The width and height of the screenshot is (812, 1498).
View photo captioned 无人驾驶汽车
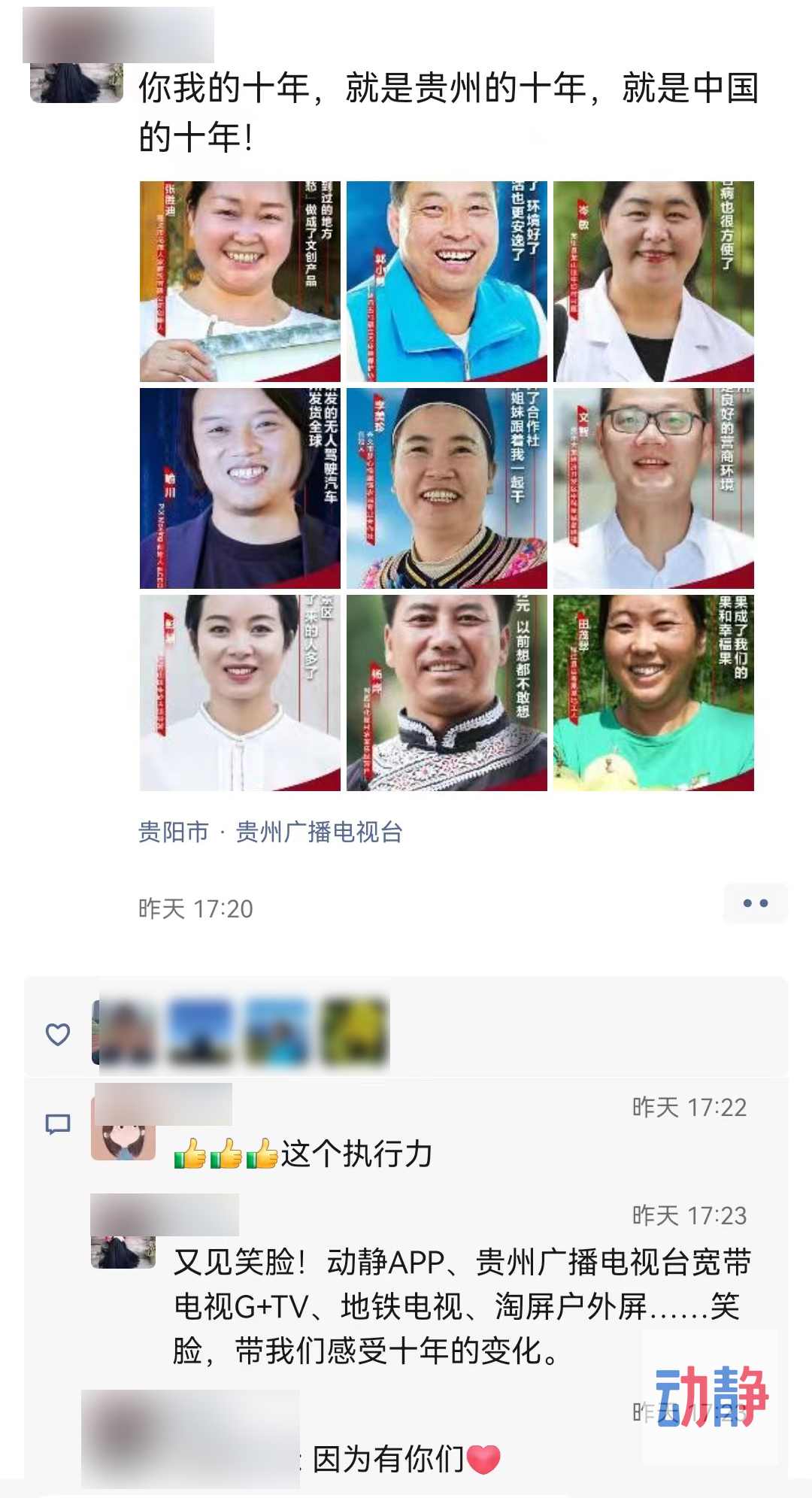[x=240, y=488]
